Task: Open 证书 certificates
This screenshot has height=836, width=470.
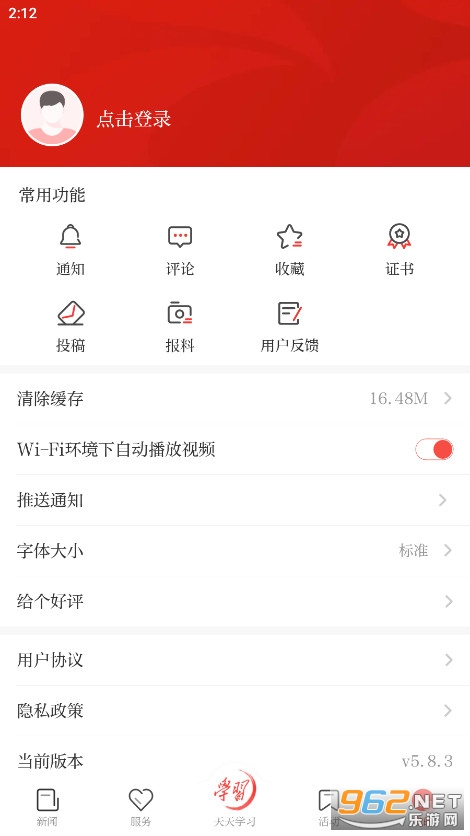Action: click(x=399, y=250)
